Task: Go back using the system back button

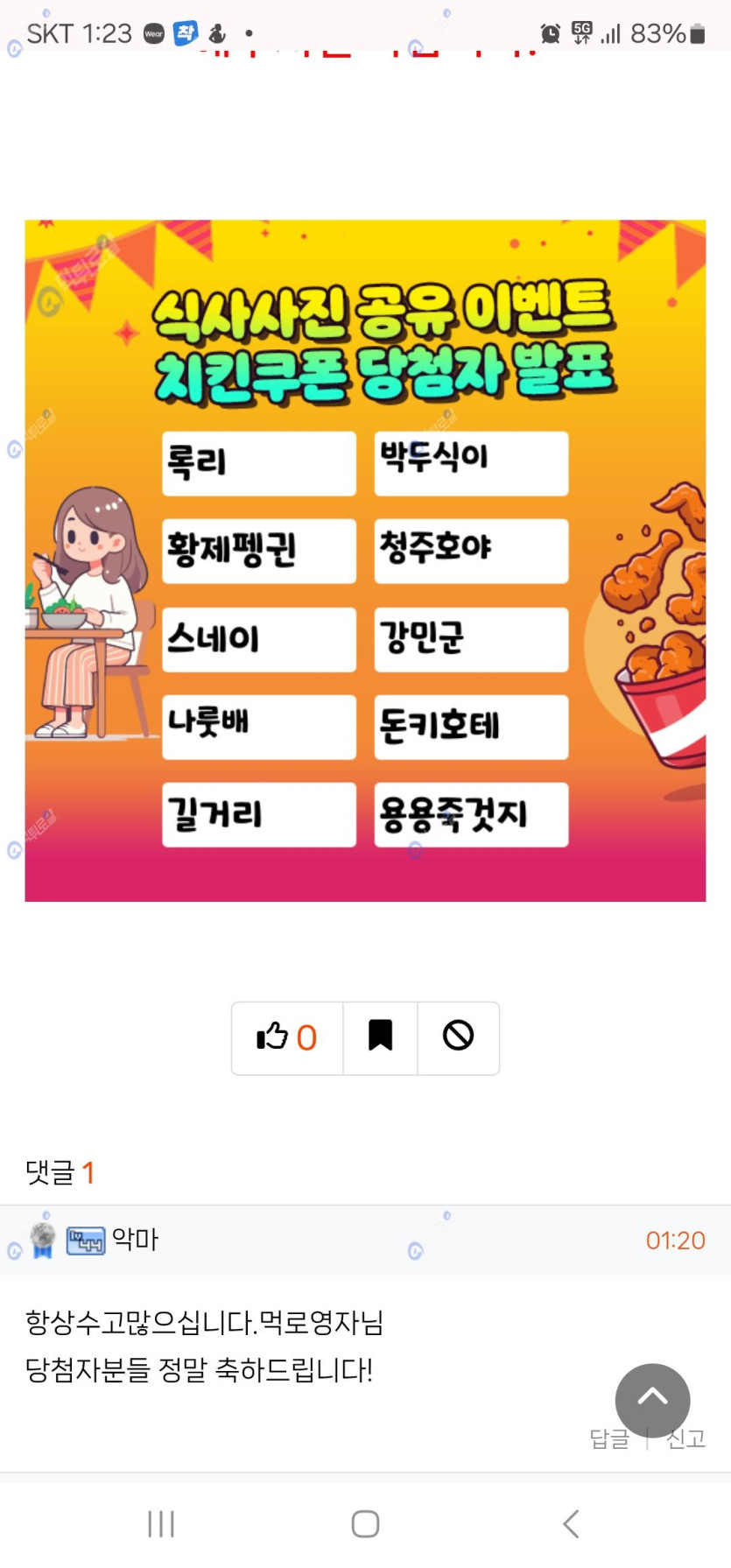Action: (x=571, y=1524)
